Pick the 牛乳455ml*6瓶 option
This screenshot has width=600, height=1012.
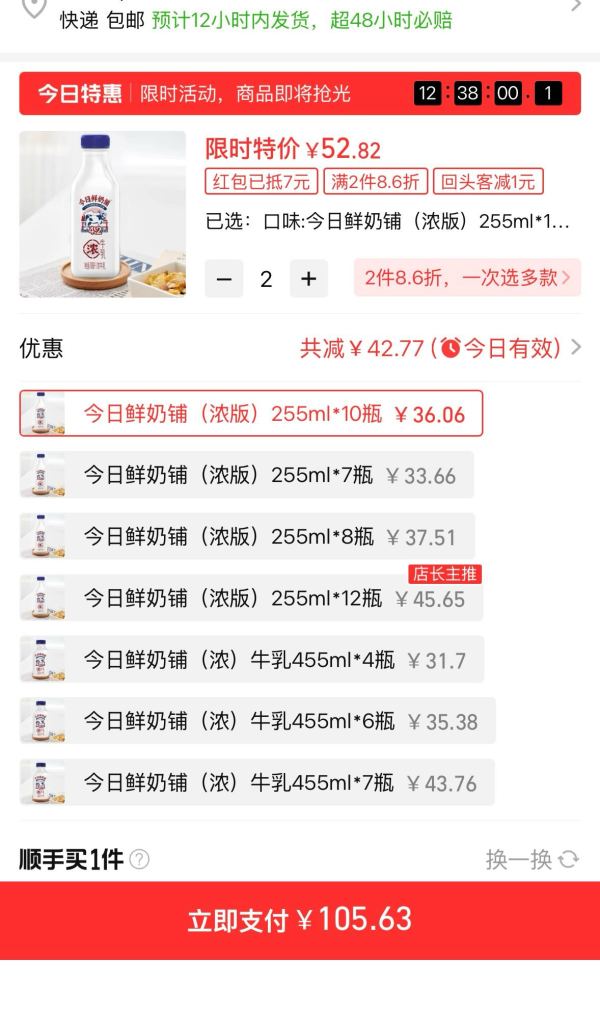257,721
